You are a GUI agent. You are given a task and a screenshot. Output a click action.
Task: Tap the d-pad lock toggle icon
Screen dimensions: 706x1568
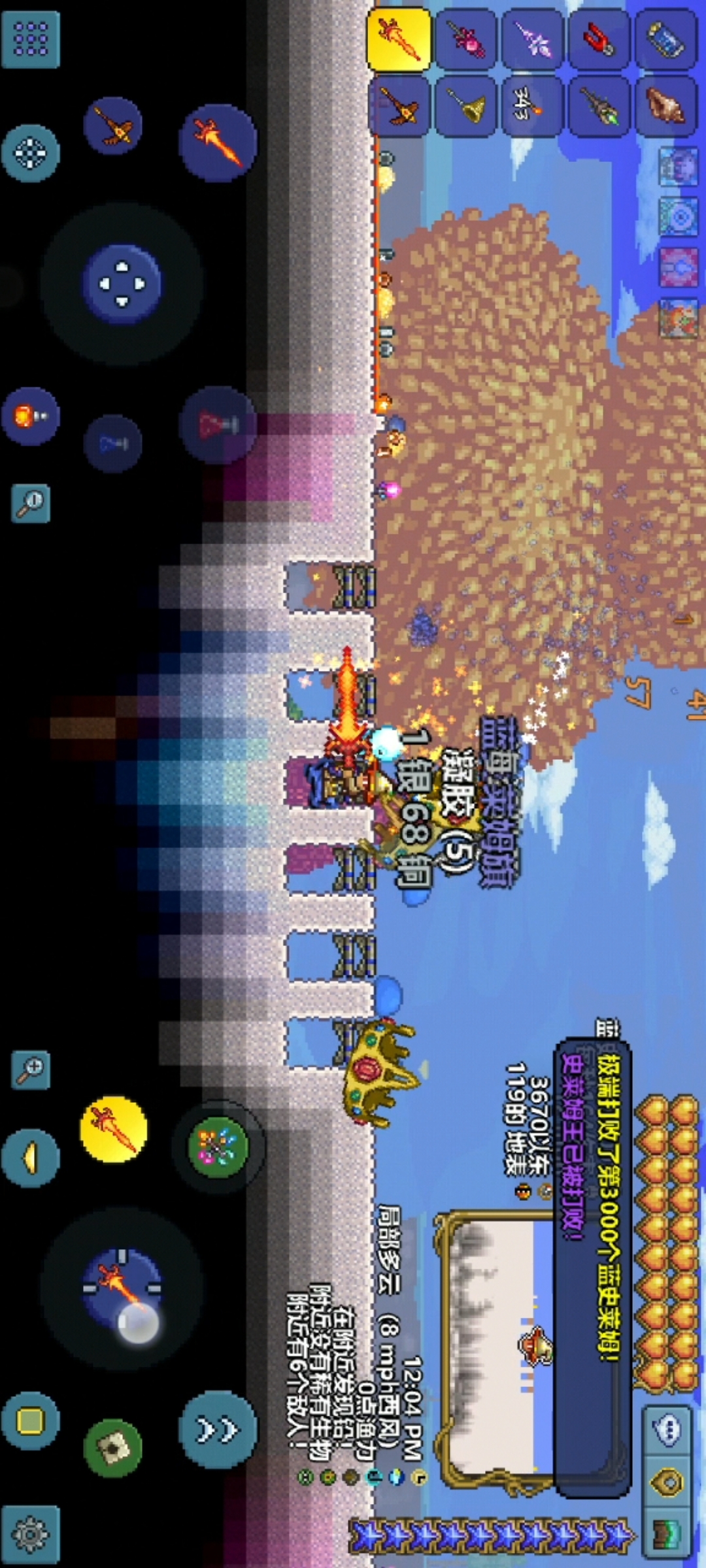point(30,153)
